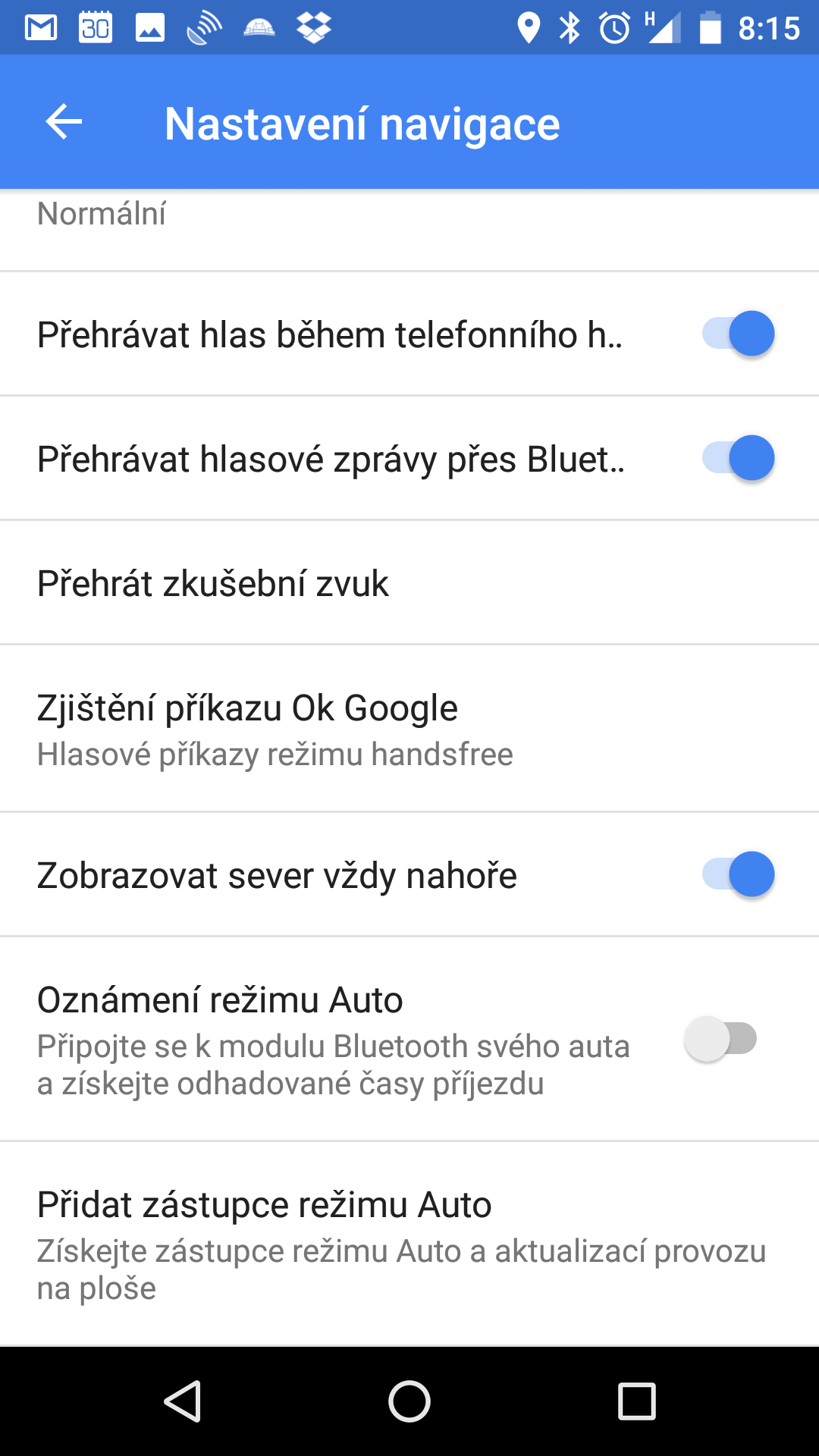
Task: Turn off Zobrazovat sever vždy nahoře
Action: [x=737, y=874]
